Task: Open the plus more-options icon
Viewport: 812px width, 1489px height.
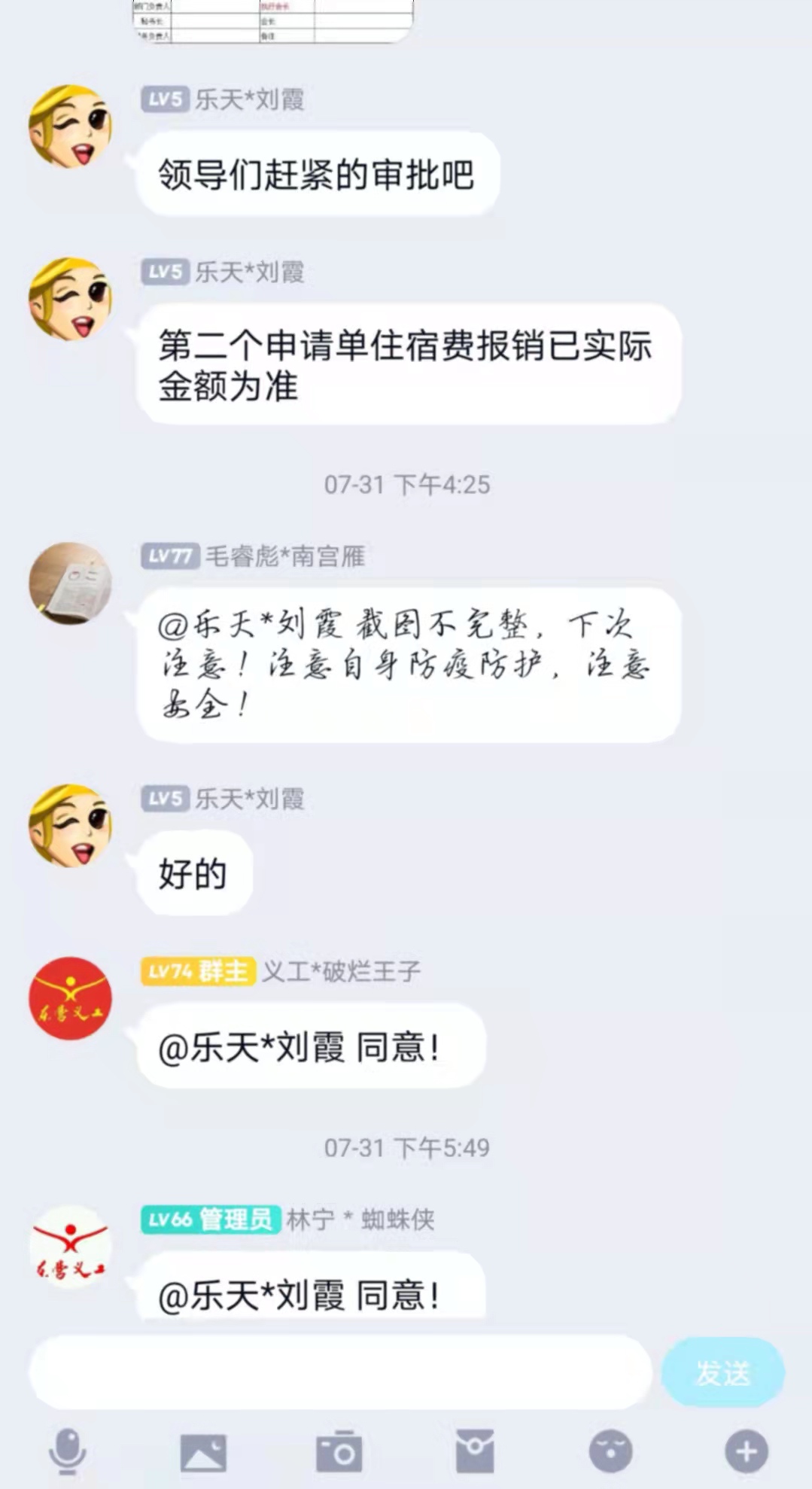Action: tap(747, 1451)
